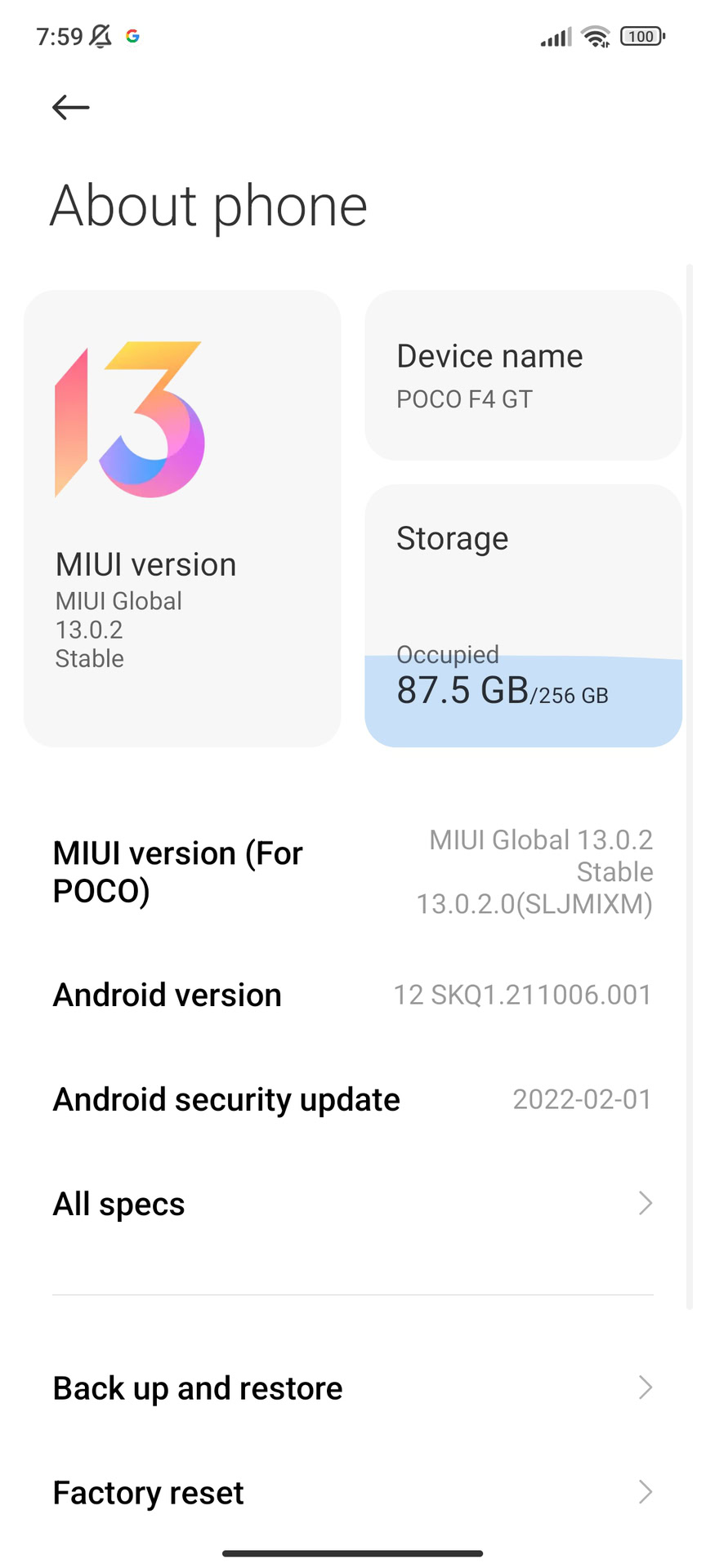Open Back up and restore
The image size is (706, 1568).
(353, 1388)
